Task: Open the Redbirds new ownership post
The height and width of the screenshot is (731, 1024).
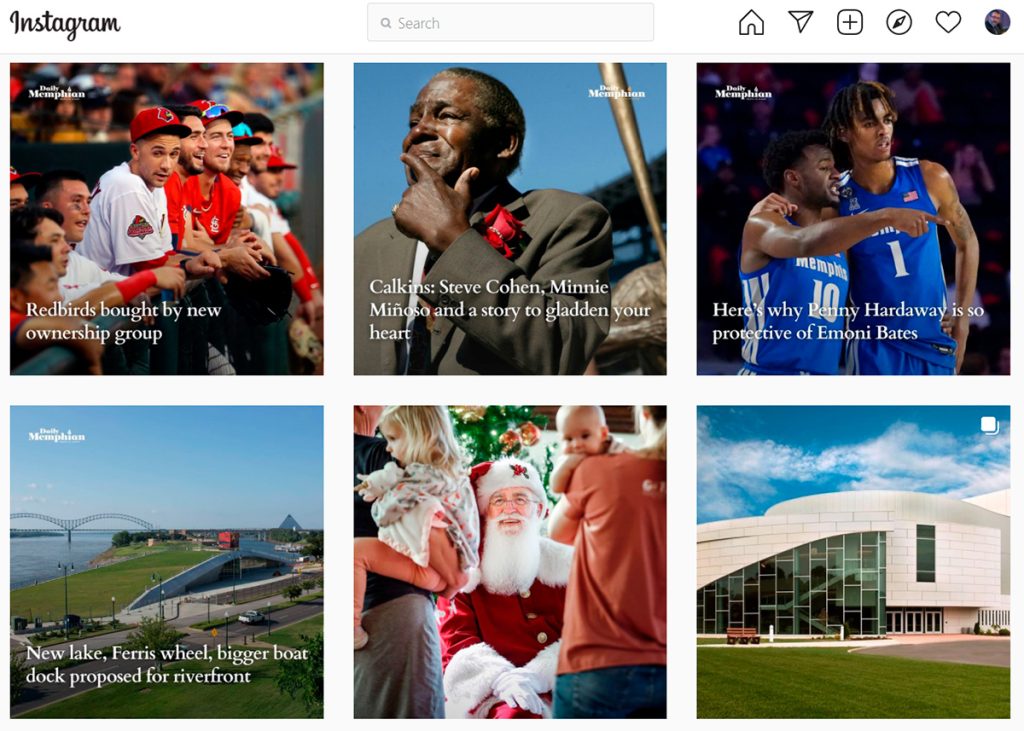Action: point(167,219)
